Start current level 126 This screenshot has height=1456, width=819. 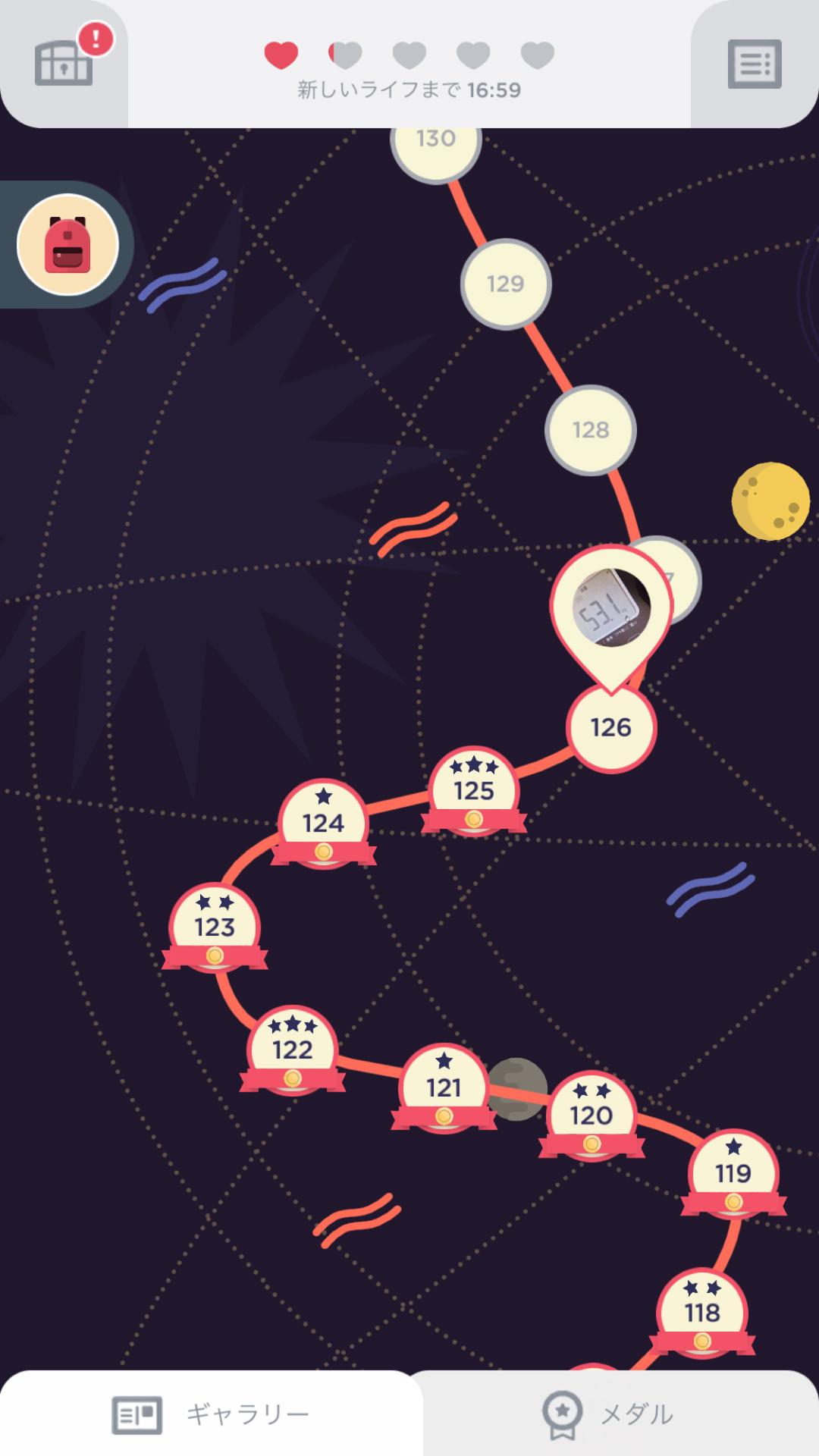[611, 728]
